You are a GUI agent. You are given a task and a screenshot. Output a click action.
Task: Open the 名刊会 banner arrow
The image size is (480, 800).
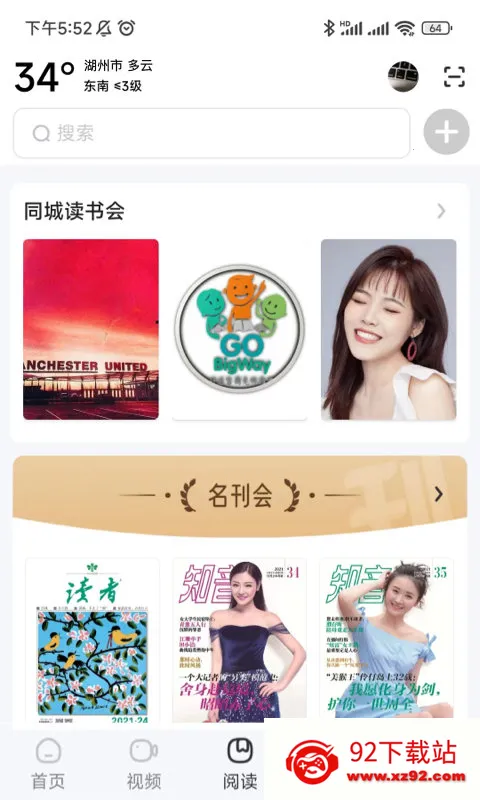[x=438, y=494]
